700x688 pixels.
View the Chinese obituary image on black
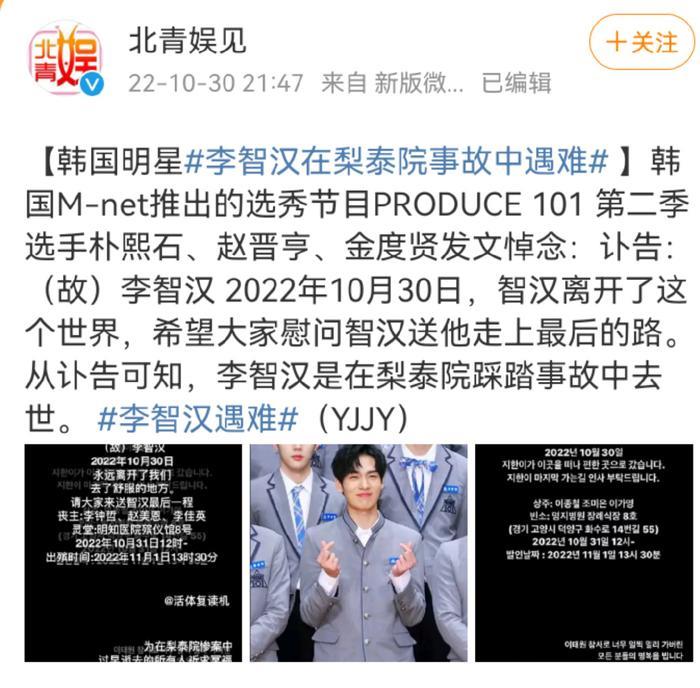[x=133, y=552]
